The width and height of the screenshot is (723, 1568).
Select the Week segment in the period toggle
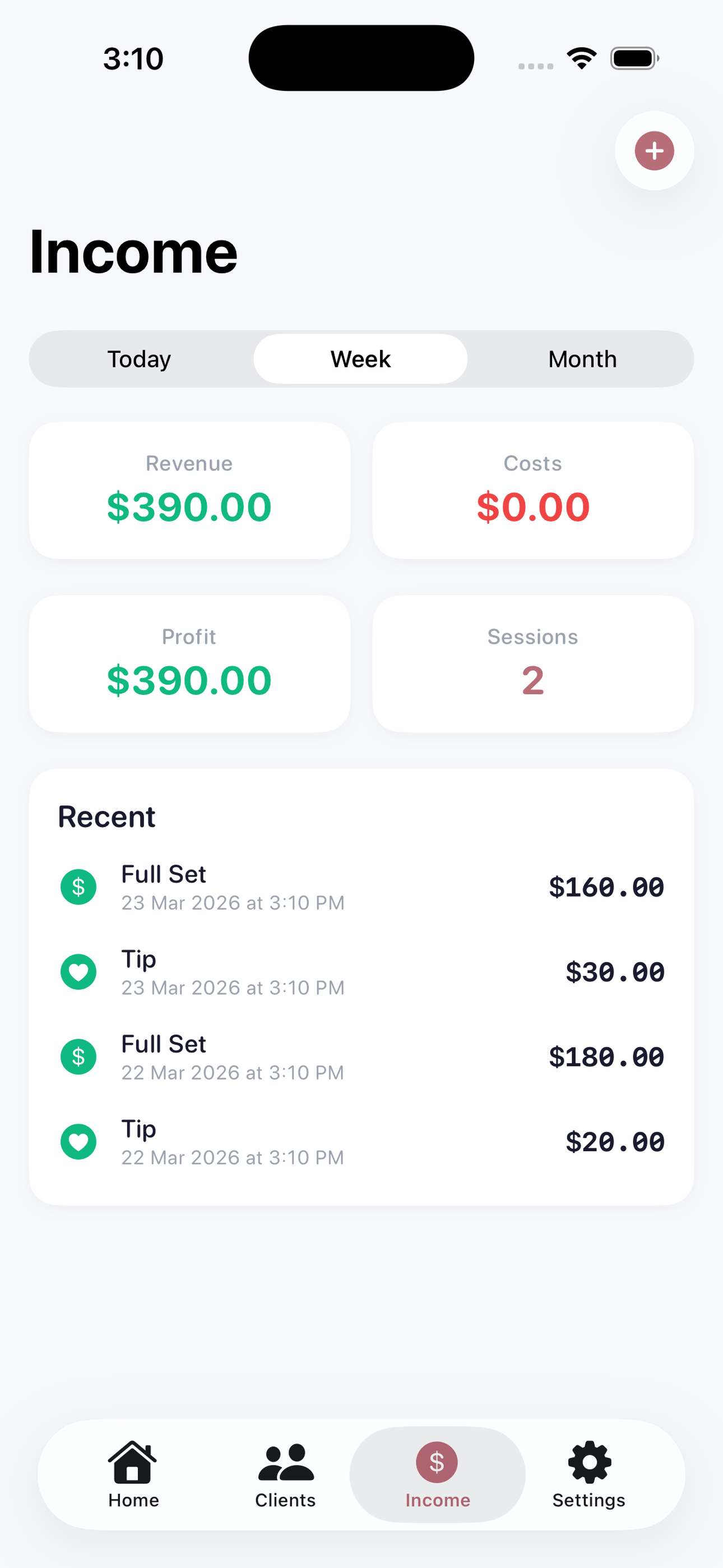pos(360,358)
